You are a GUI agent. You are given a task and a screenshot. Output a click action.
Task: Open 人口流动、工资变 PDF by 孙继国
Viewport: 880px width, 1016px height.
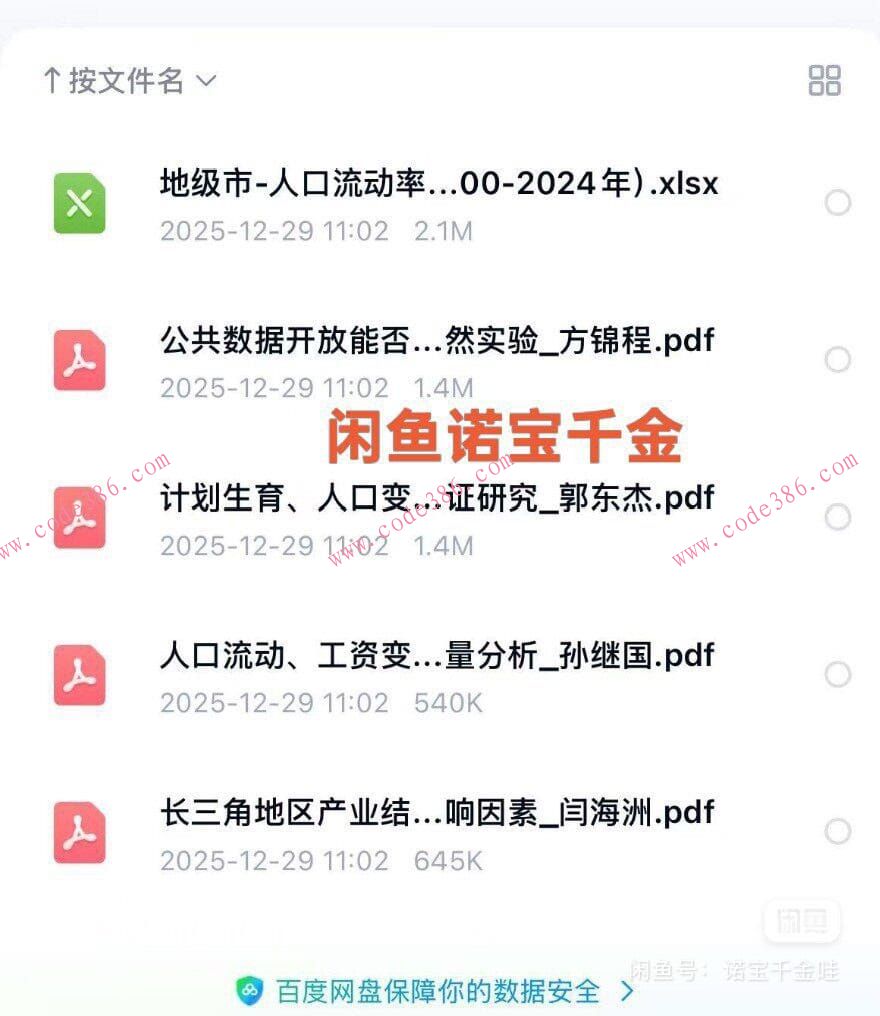click(x=435, y=656)
